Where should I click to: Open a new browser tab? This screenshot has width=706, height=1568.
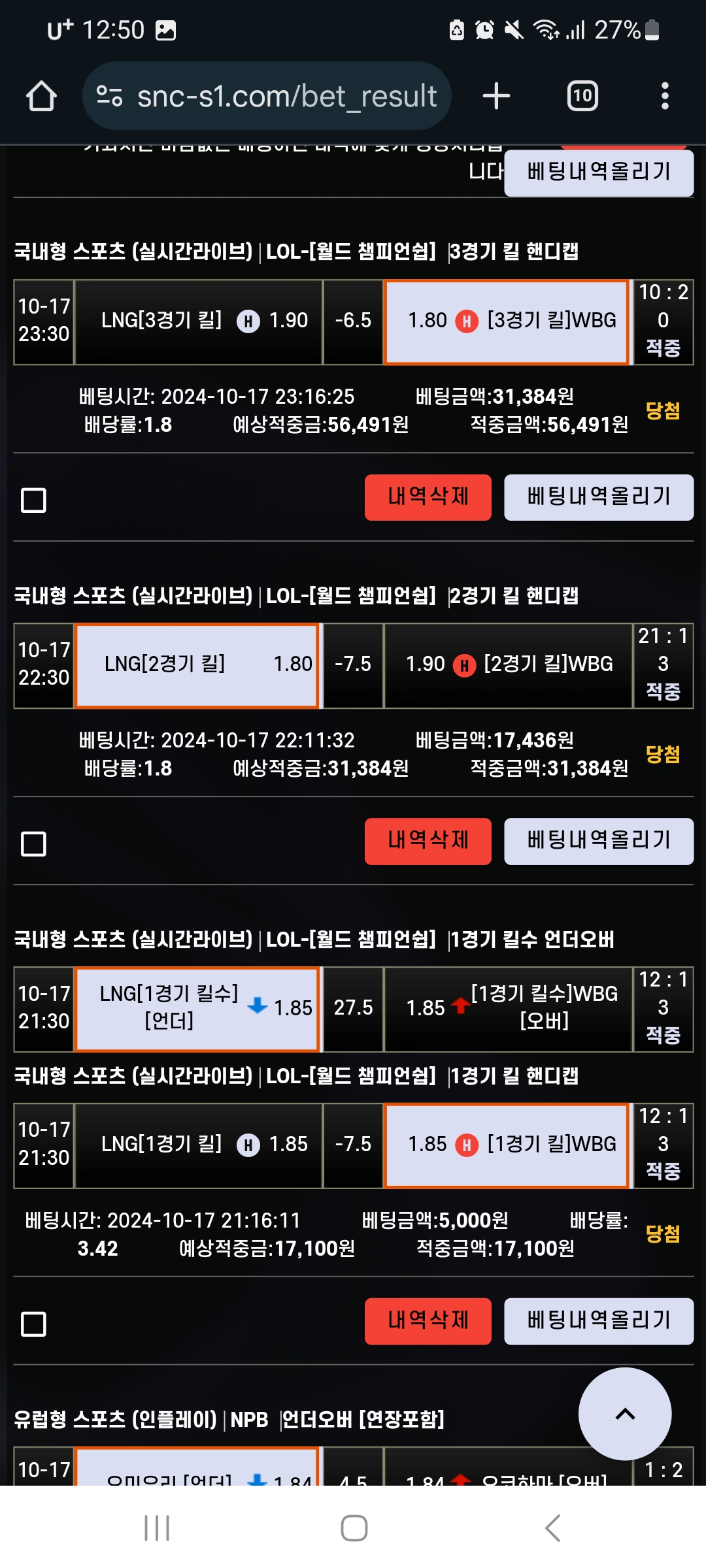(496, 96)
